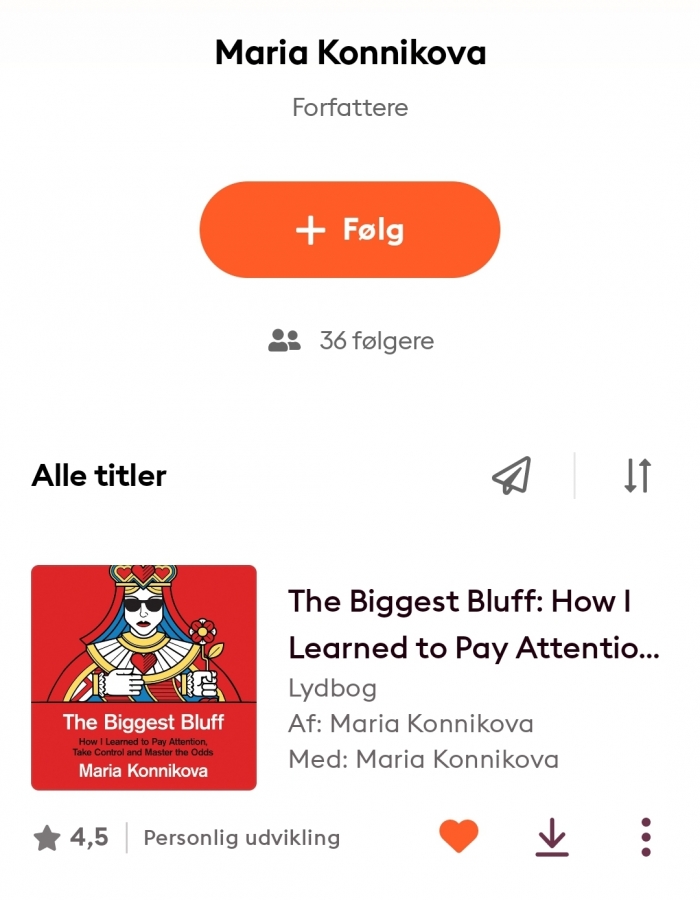
Task: Open The Biggest Bluff cover
Action: coord(144,678)
